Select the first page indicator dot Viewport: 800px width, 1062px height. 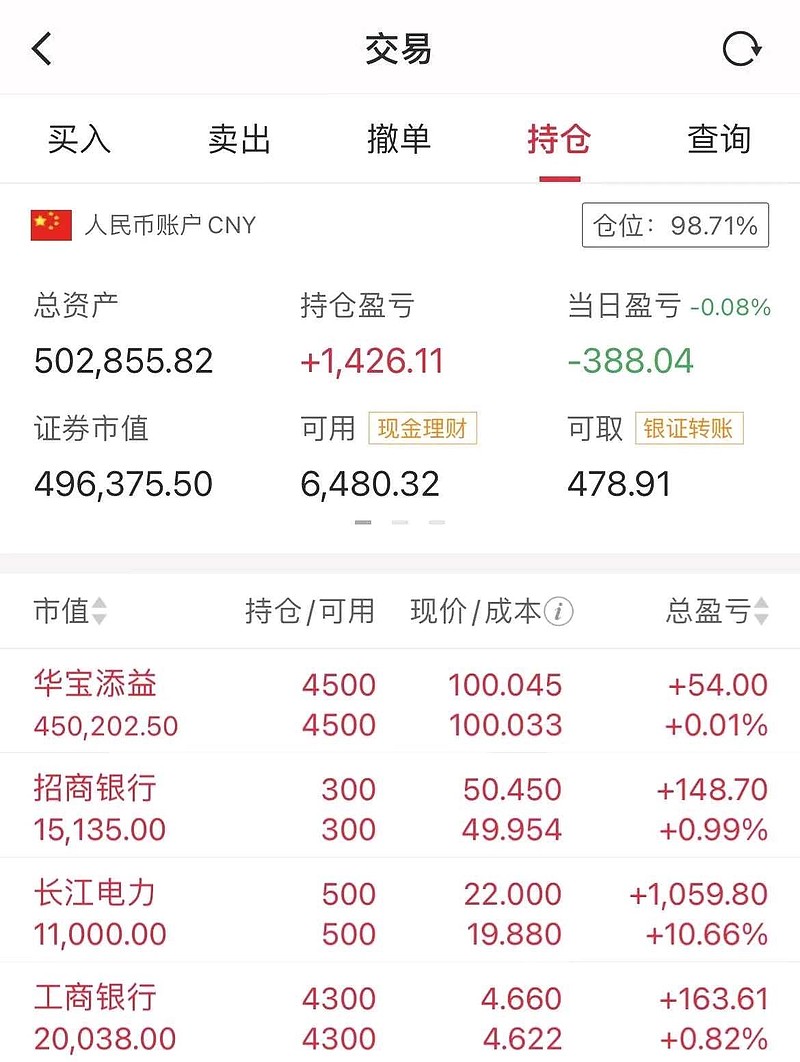pyautogui.click(x=362, y=522)
